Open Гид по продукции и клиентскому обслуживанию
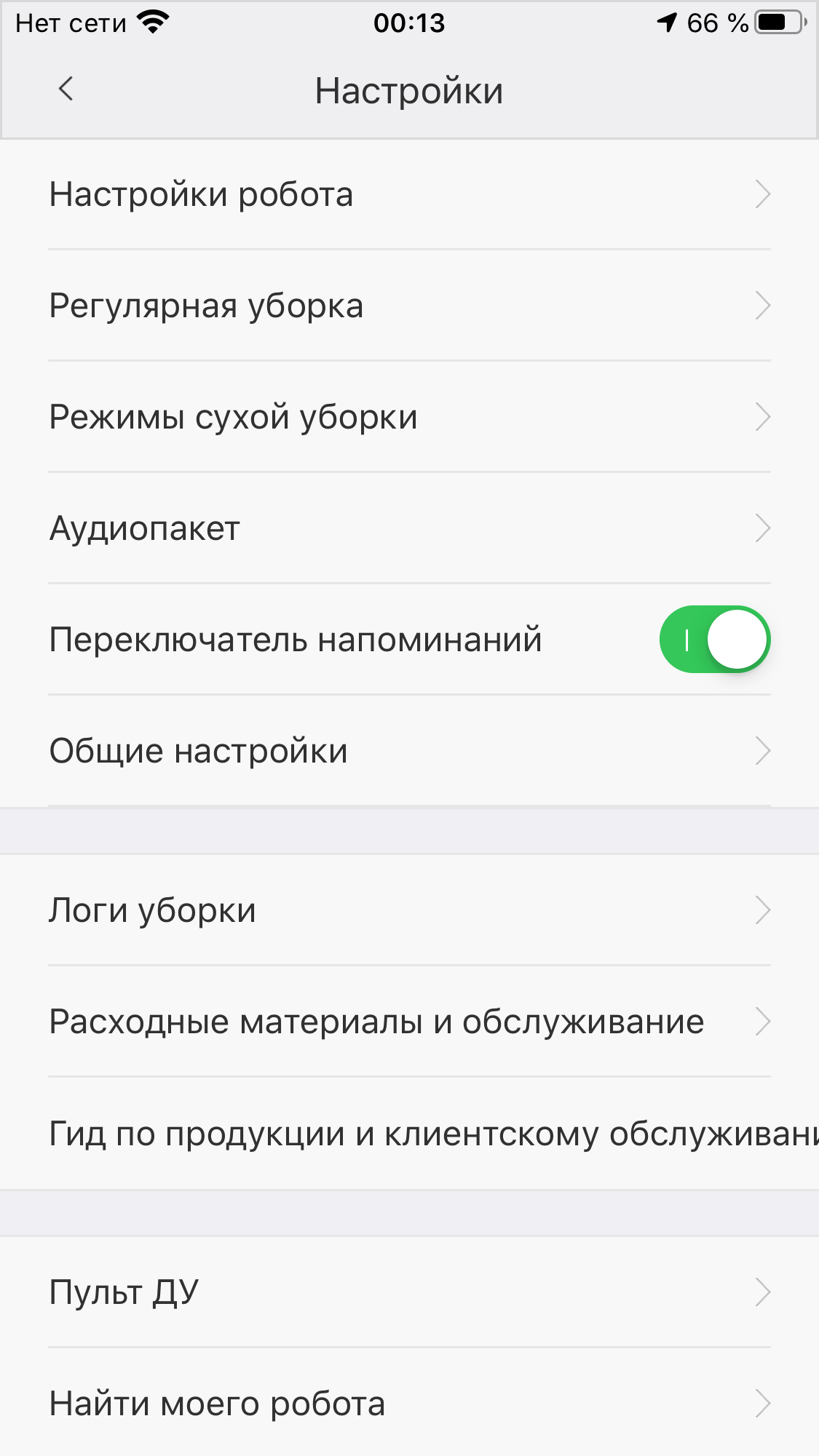 409,1134
